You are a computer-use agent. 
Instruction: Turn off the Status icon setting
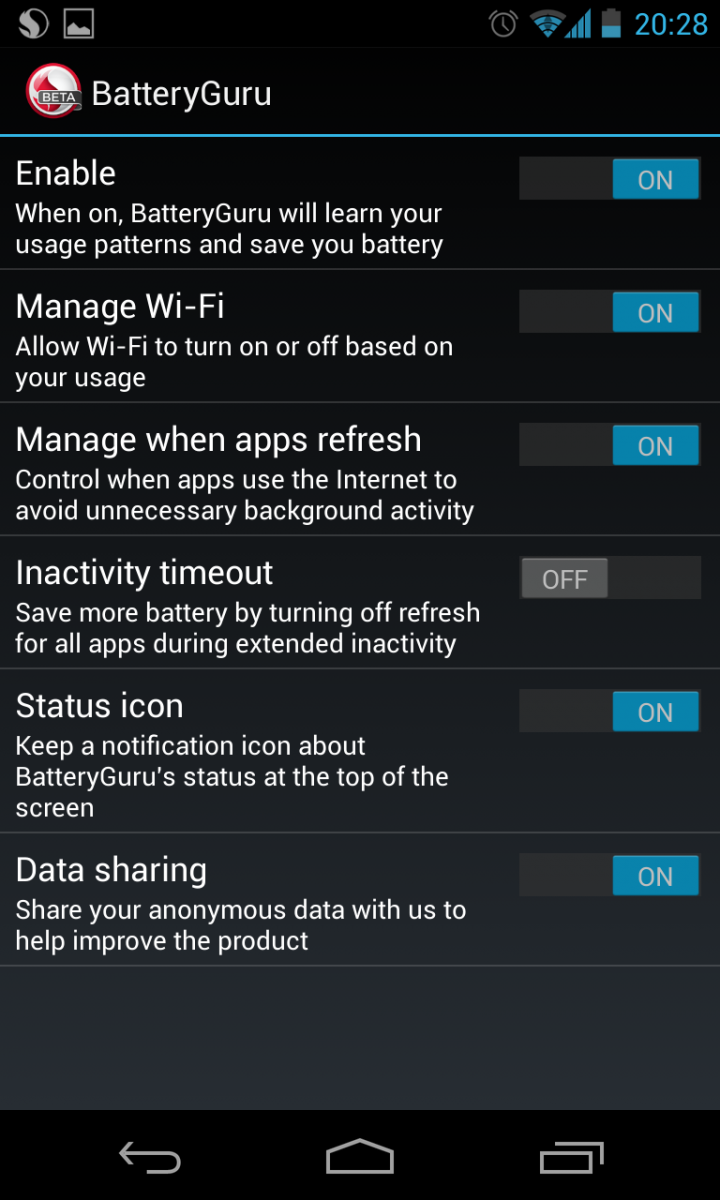pos(609,711)
